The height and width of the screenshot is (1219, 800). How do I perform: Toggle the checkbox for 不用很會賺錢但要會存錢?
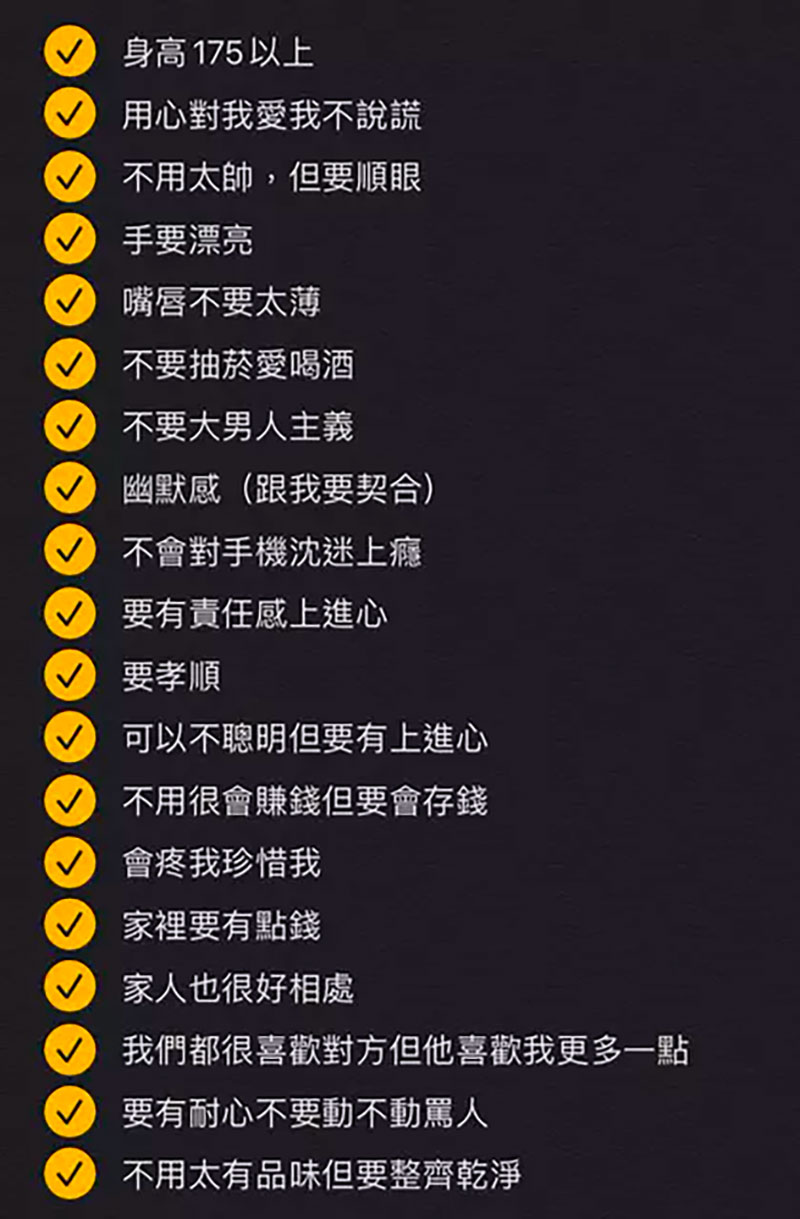[69, 800]
